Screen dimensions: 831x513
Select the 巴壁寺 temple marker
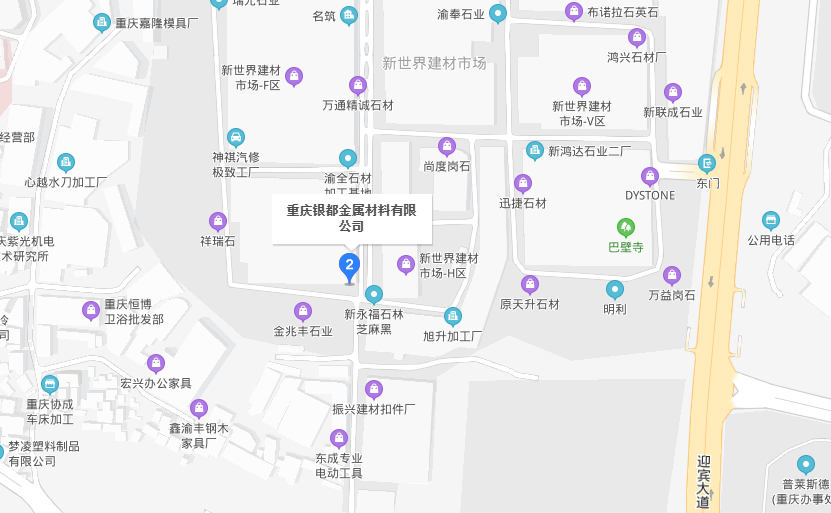(626, 227)
